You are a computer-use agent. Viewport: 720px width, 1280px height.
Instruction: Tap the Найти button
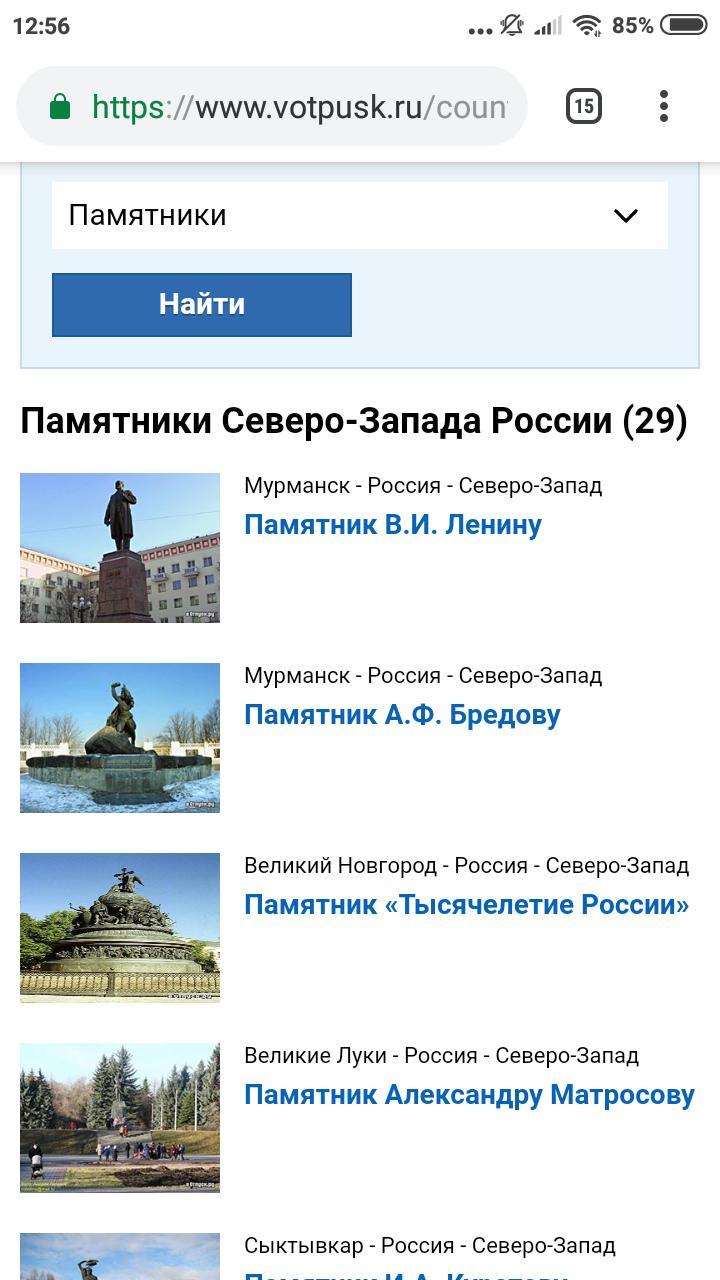click(202, 304)
